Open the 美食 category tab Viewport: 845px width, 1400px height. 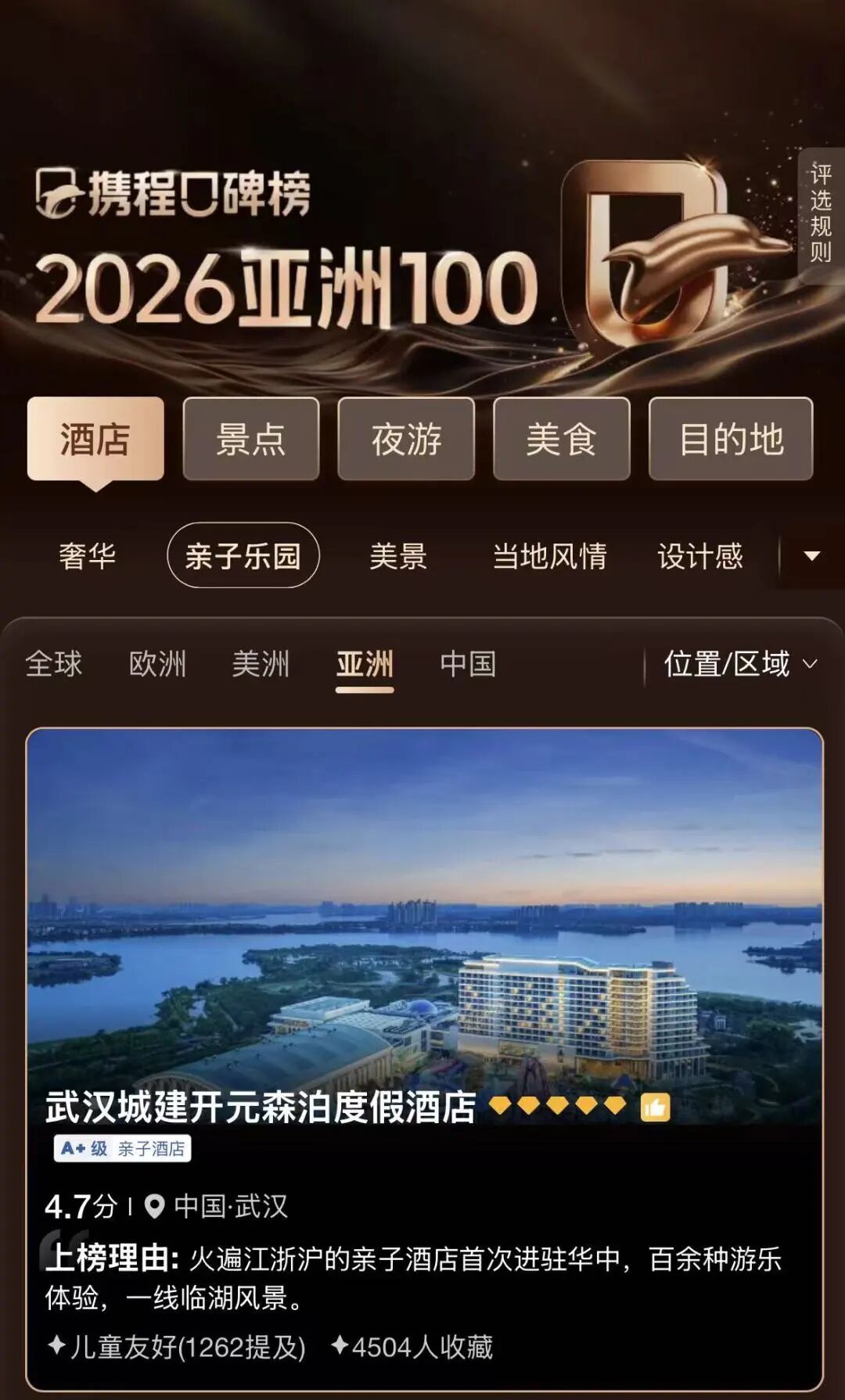pos(561,439)
